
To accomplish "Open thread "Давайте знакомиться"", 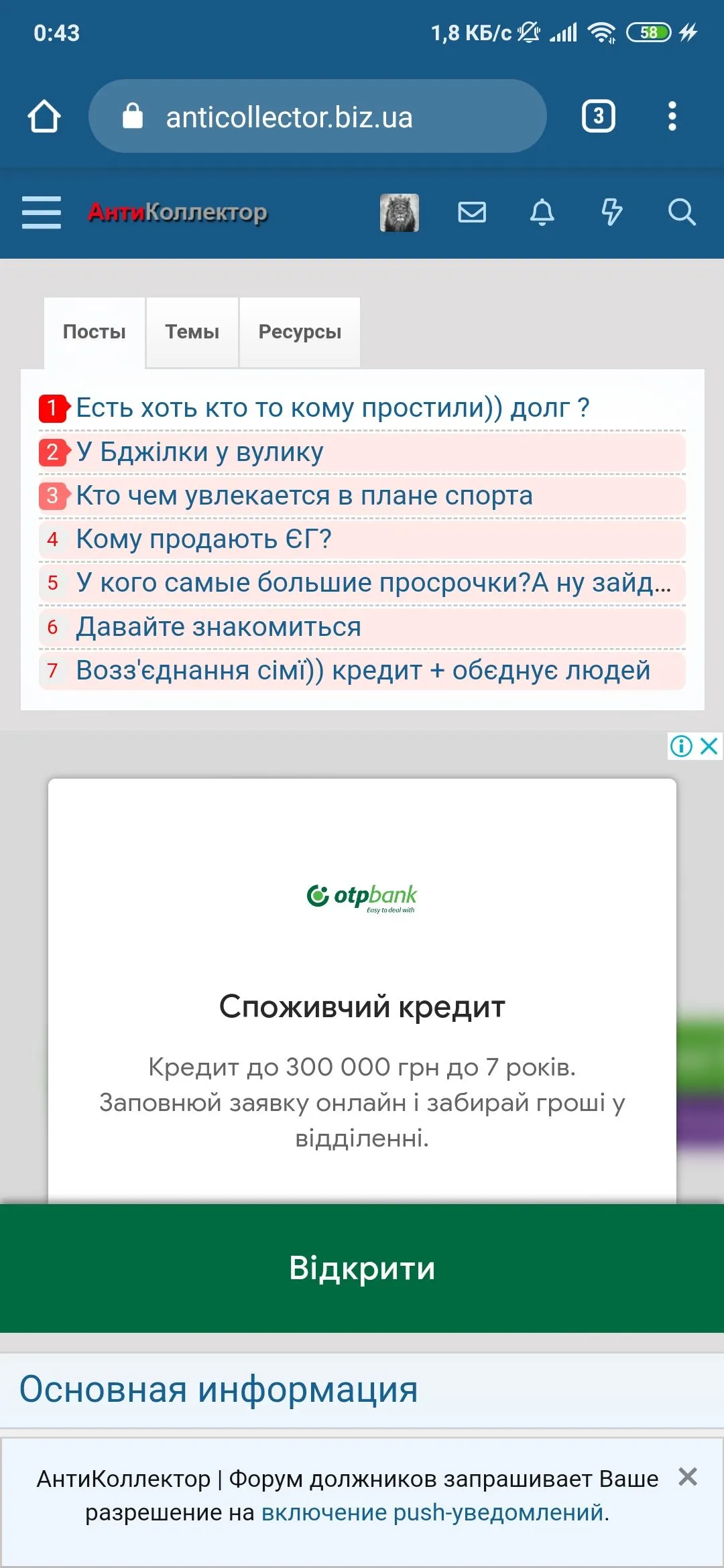I will coord(219,627).
